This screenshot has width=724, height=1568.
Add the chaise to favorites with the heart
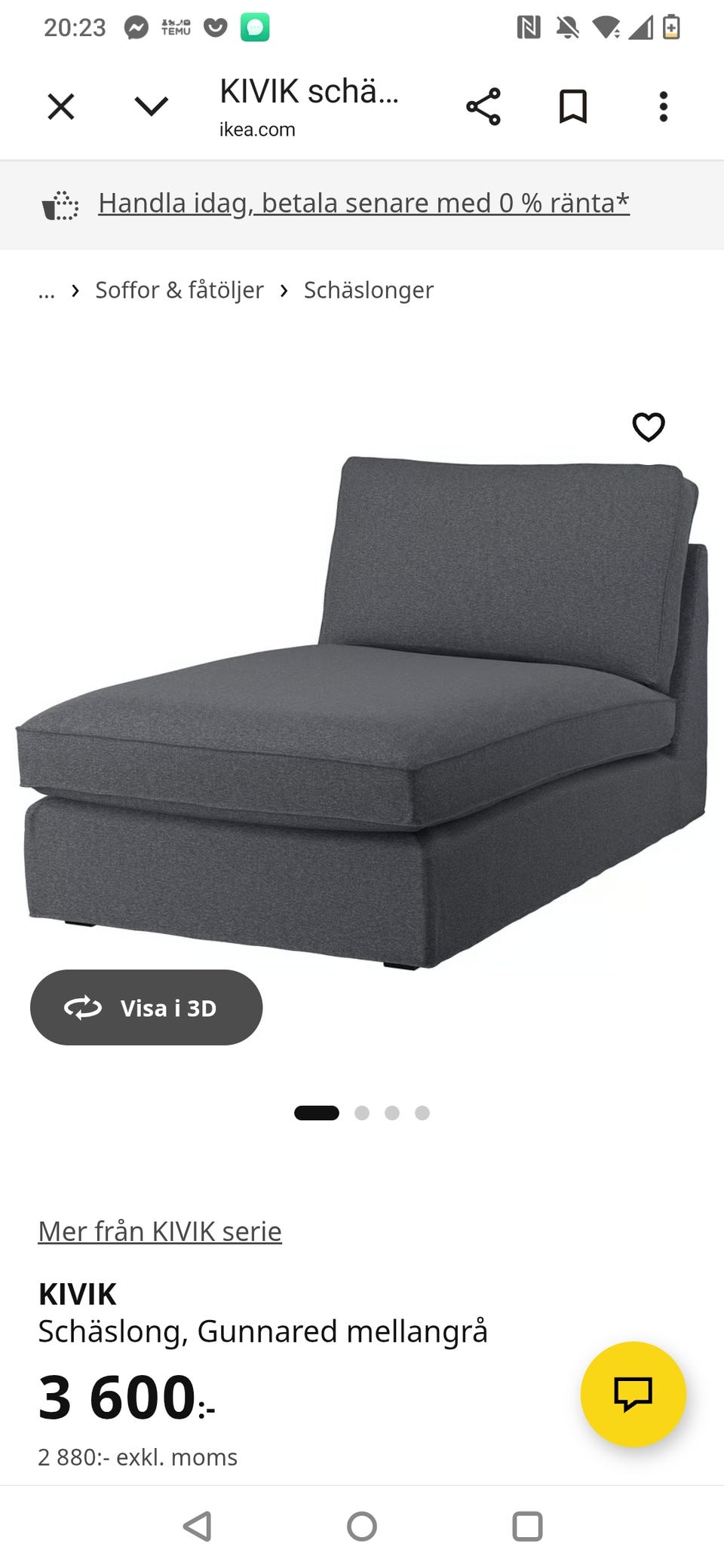[x=649, y=427]
